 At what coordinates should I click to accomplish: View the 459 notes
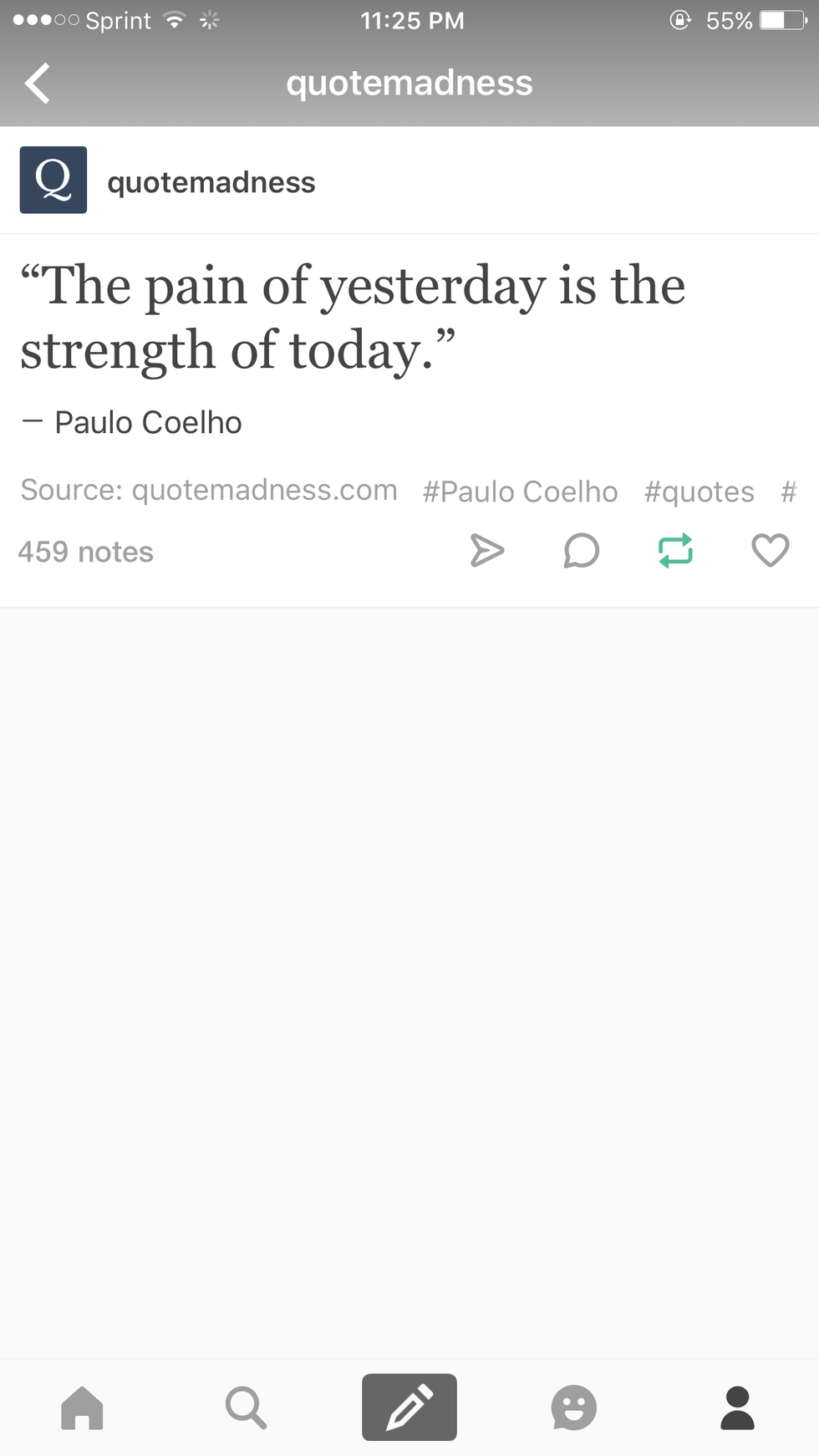pyautogui.click(x=86, y=552)
